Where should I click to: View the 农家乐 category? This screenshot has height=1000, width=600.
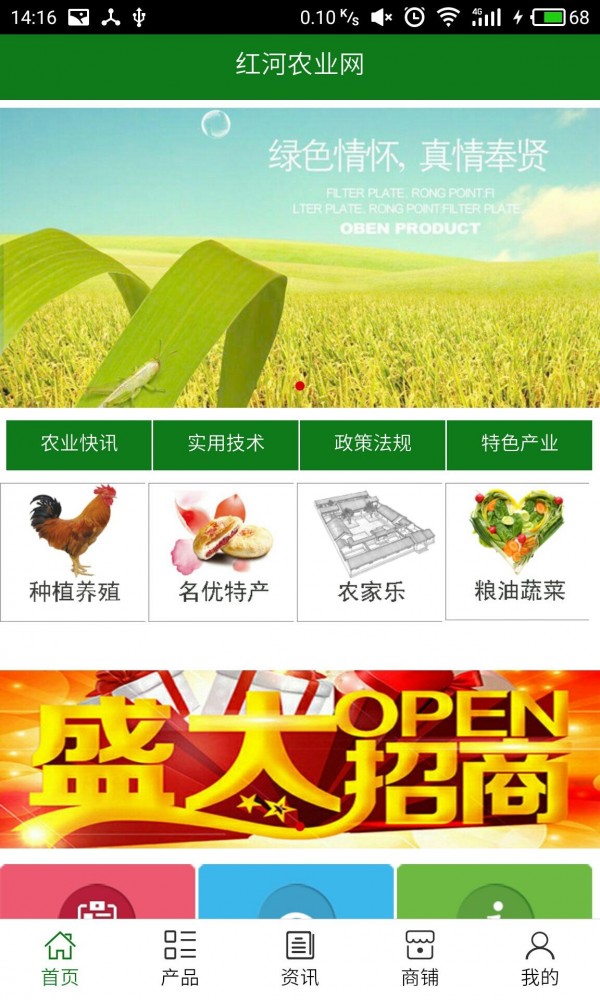pos(370,552)
